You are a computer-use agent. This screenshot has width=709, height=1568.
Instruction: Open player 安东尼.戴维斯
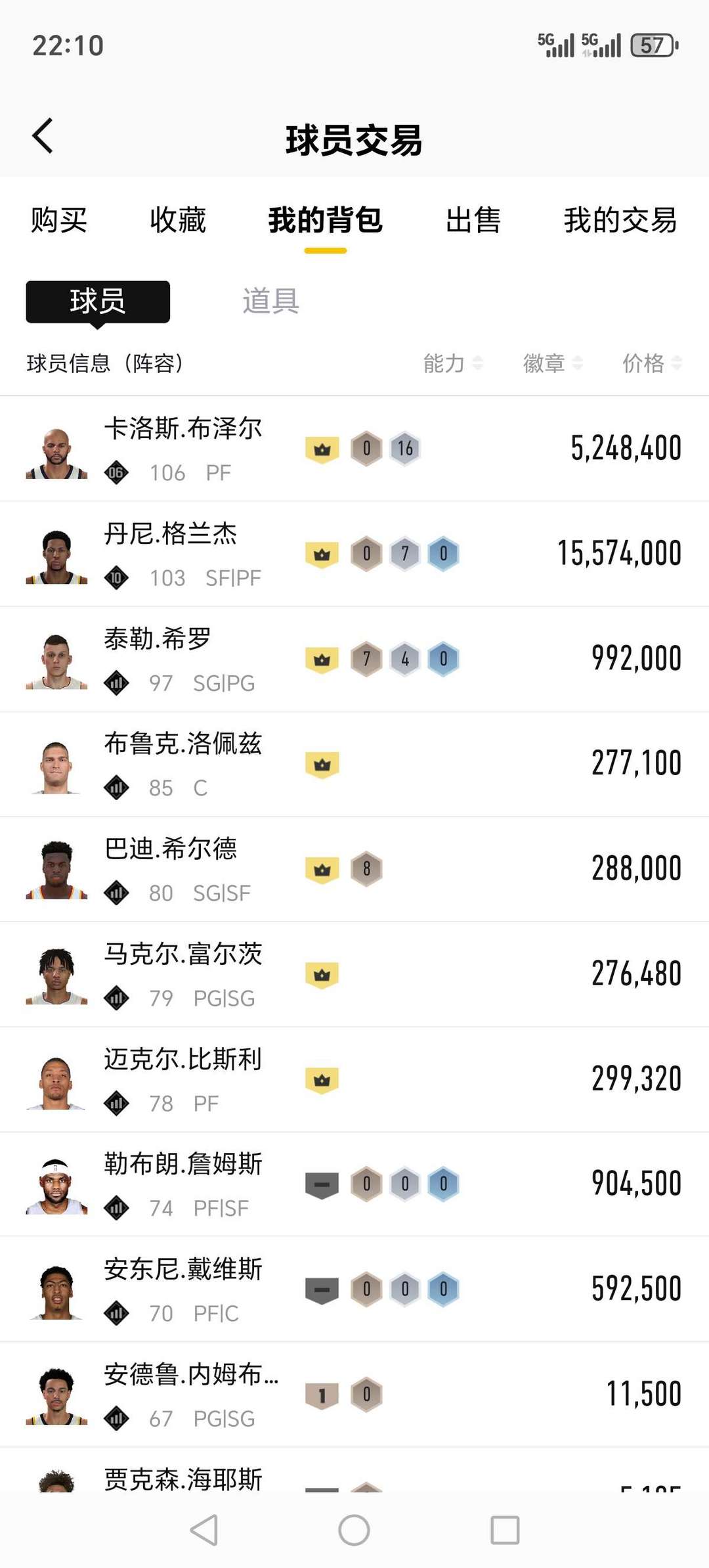point(354,1289)
